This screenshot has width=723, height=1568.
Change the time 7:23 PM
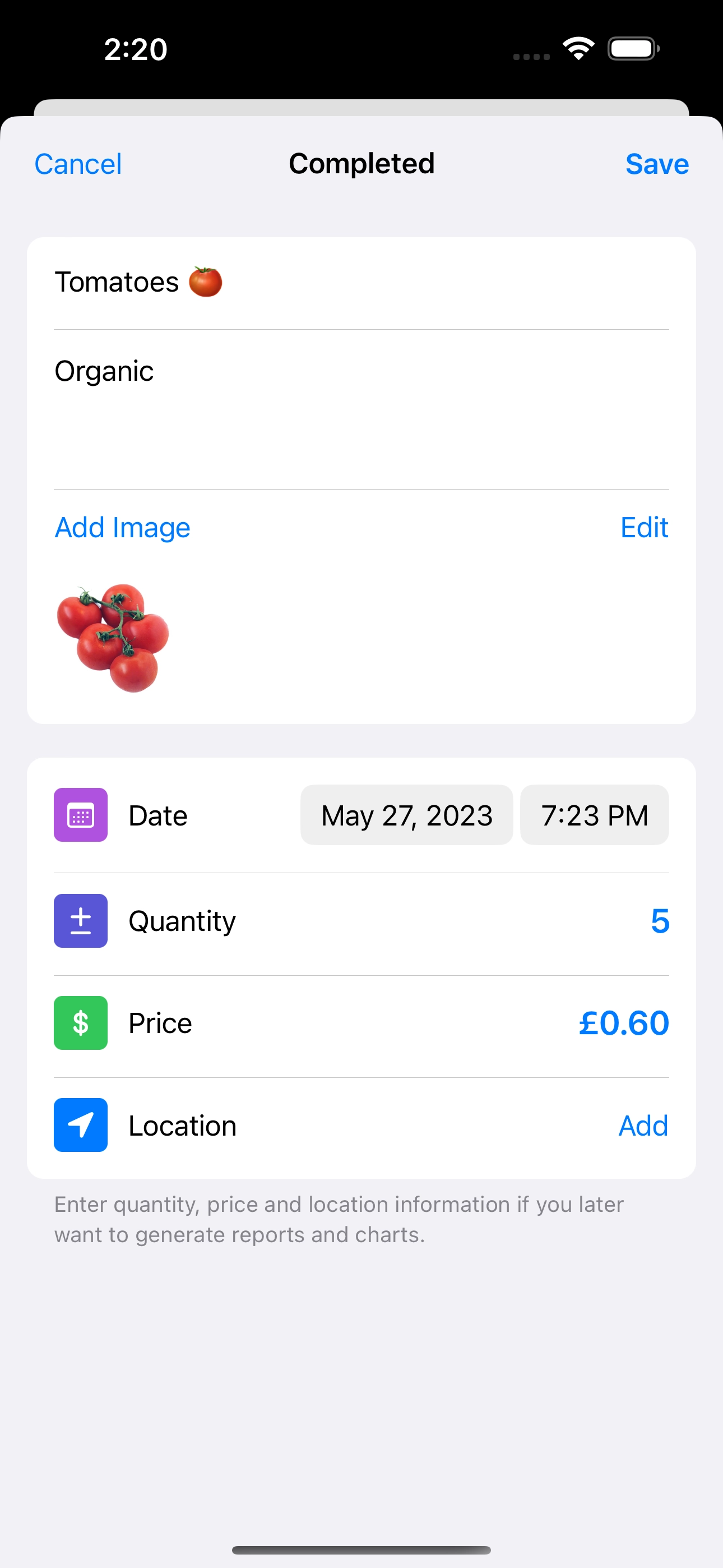pyautogui.click(x=595, y=815)
